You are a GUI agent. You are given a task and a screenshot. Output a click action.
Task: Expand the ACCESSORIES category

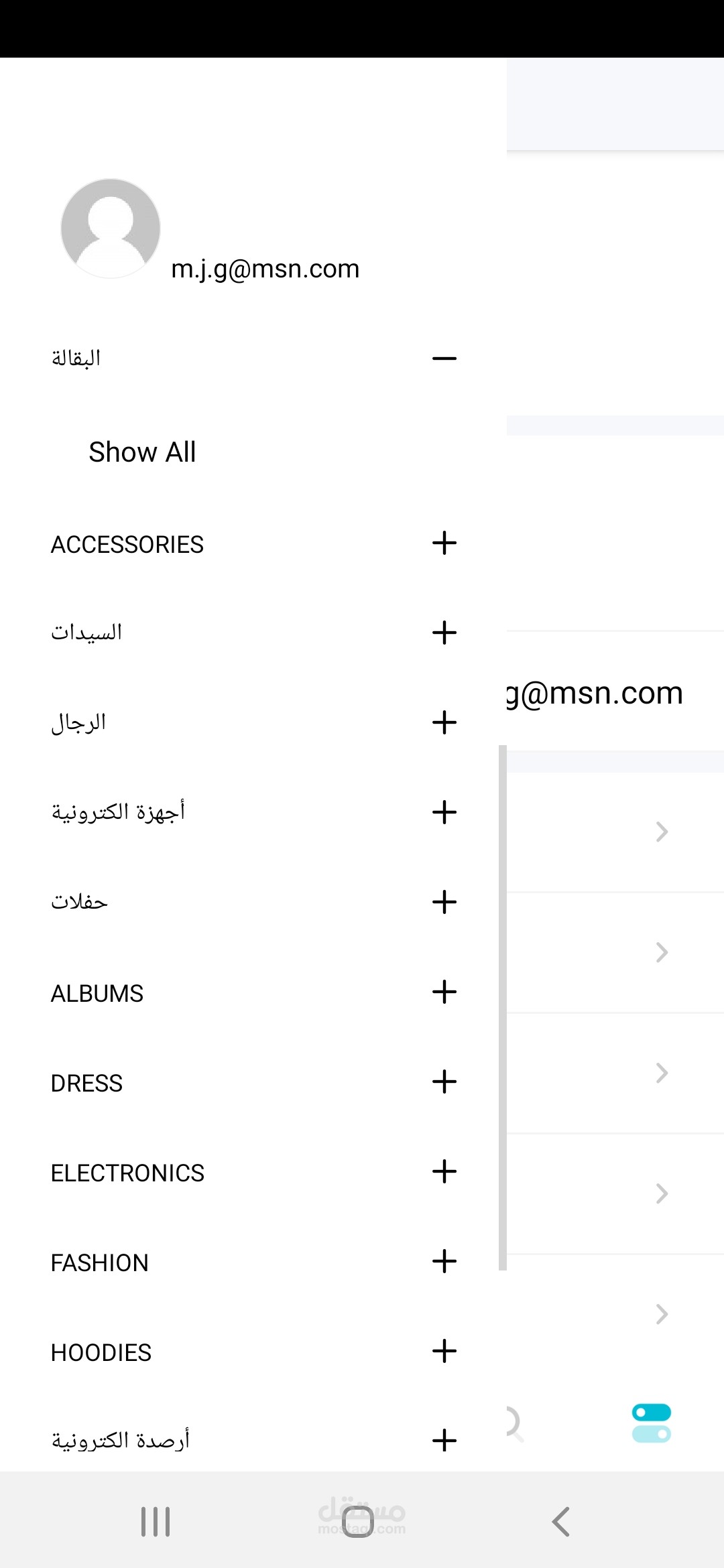click(444, 543)
